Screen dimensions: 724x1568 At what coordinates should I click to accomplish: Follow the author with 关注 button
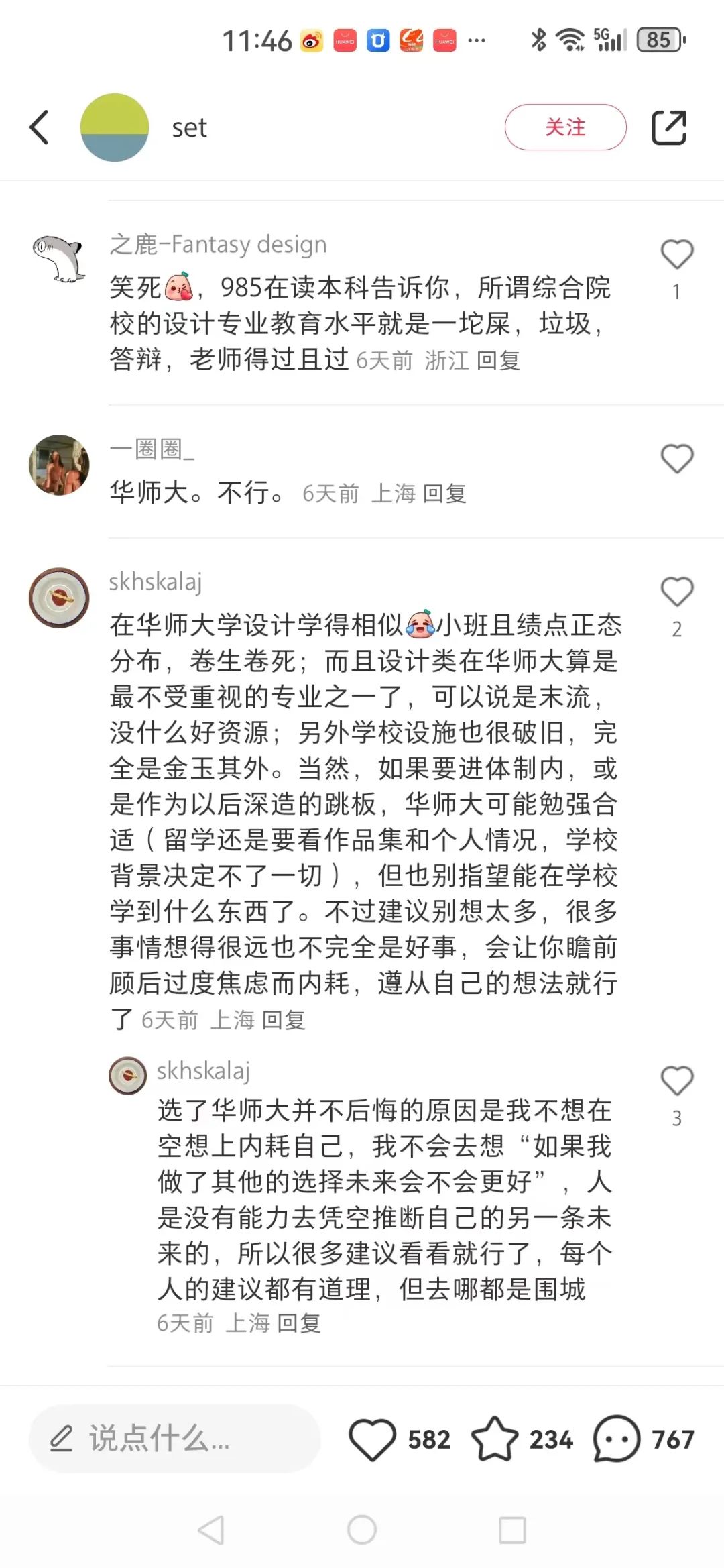[565, 127]
